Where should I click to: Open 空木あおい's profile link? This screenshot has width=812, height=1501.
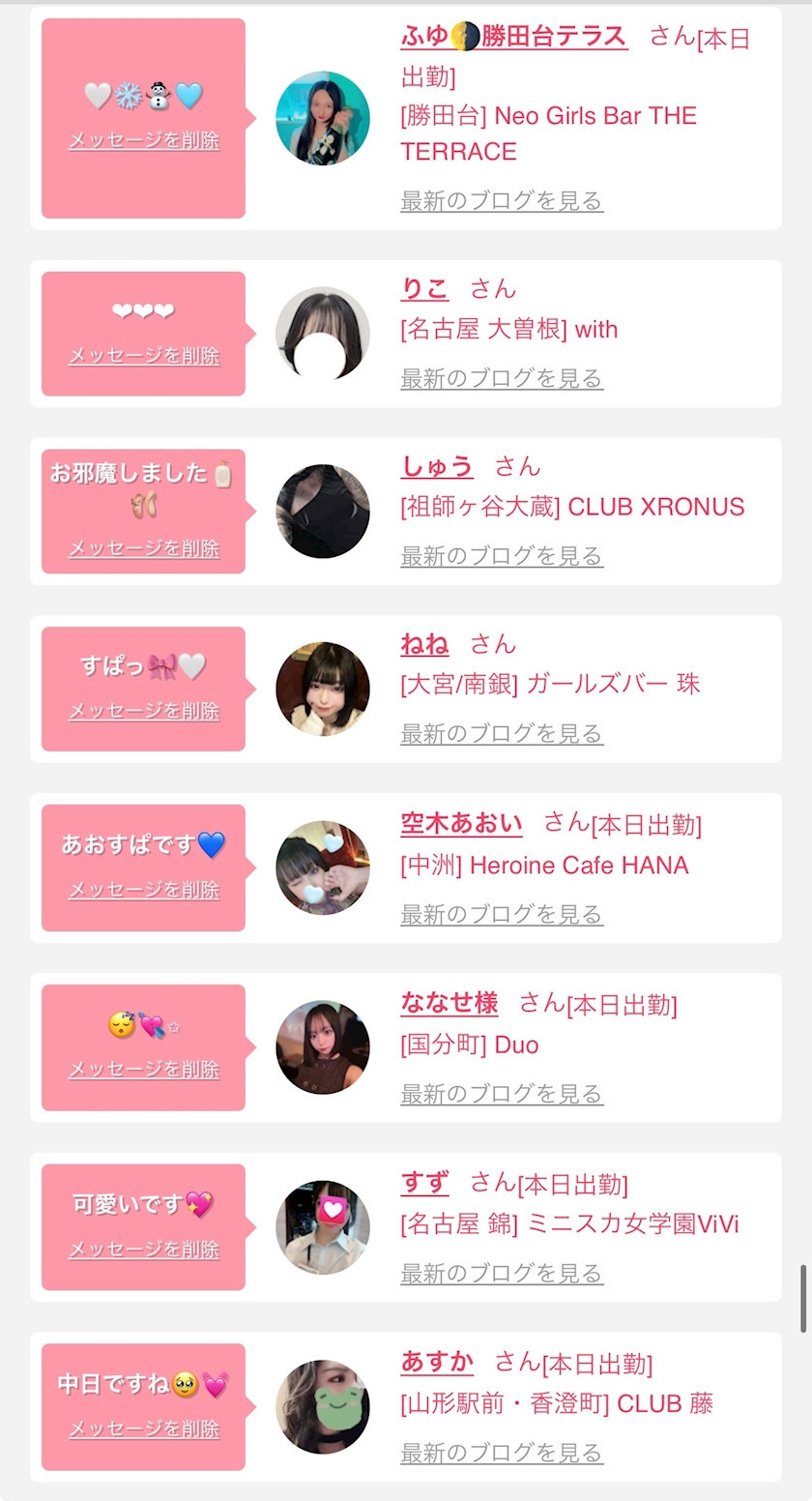coord(461,824)
